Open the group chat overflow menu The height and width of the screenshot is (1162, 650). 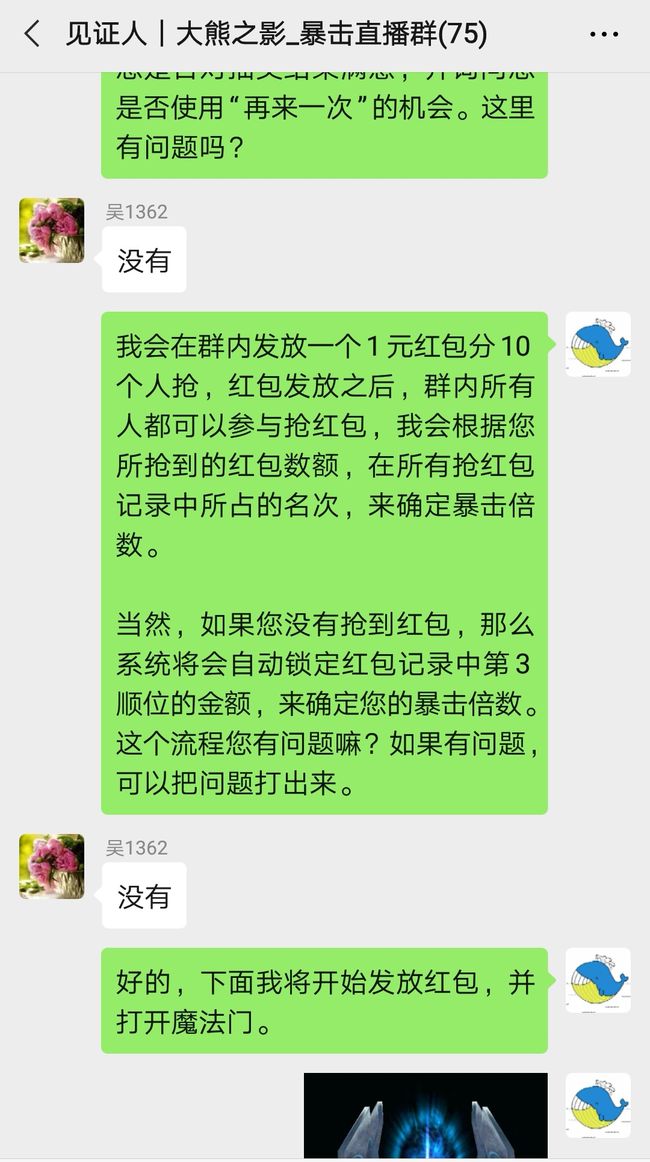coord(604,34)
